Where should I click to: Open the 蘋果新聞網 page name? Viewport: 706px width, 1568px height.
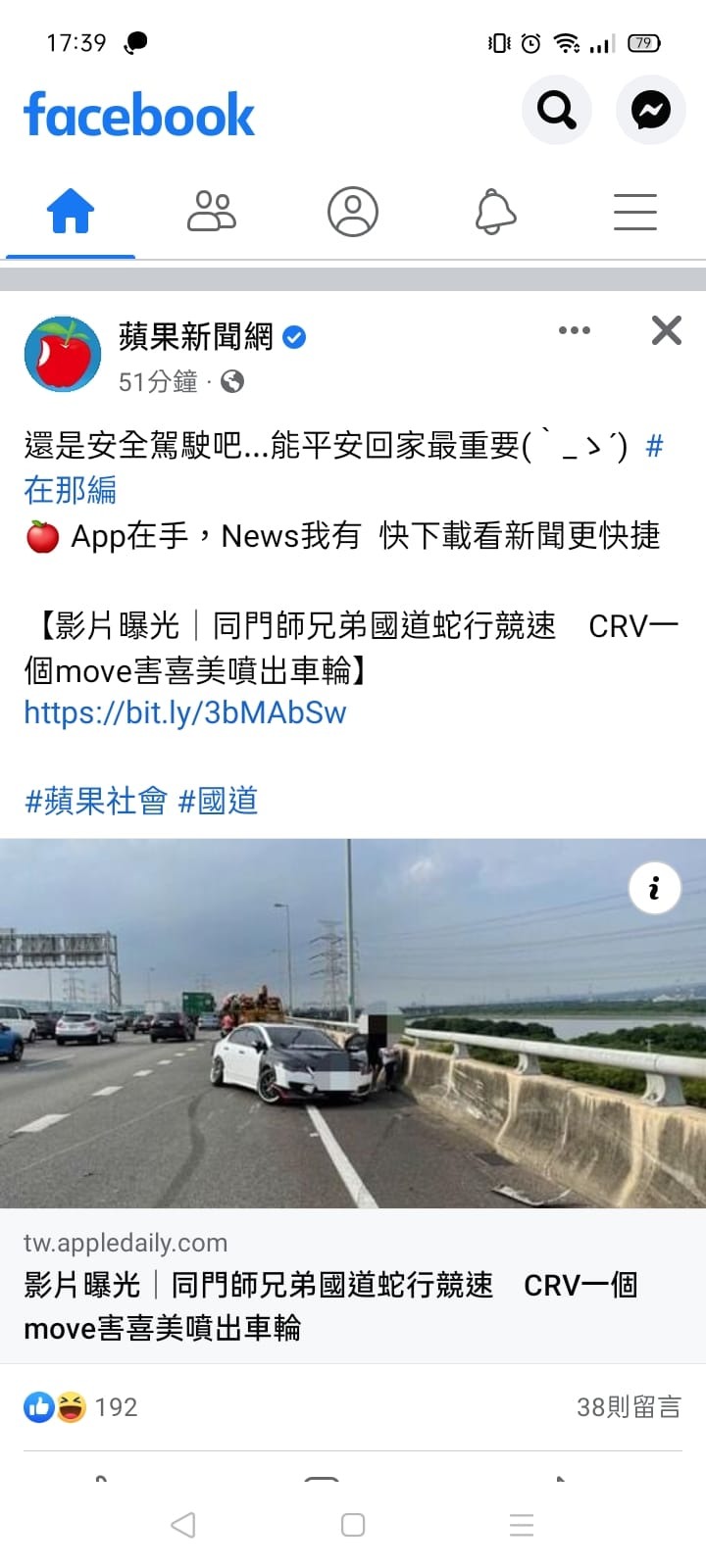coord(195,337)
